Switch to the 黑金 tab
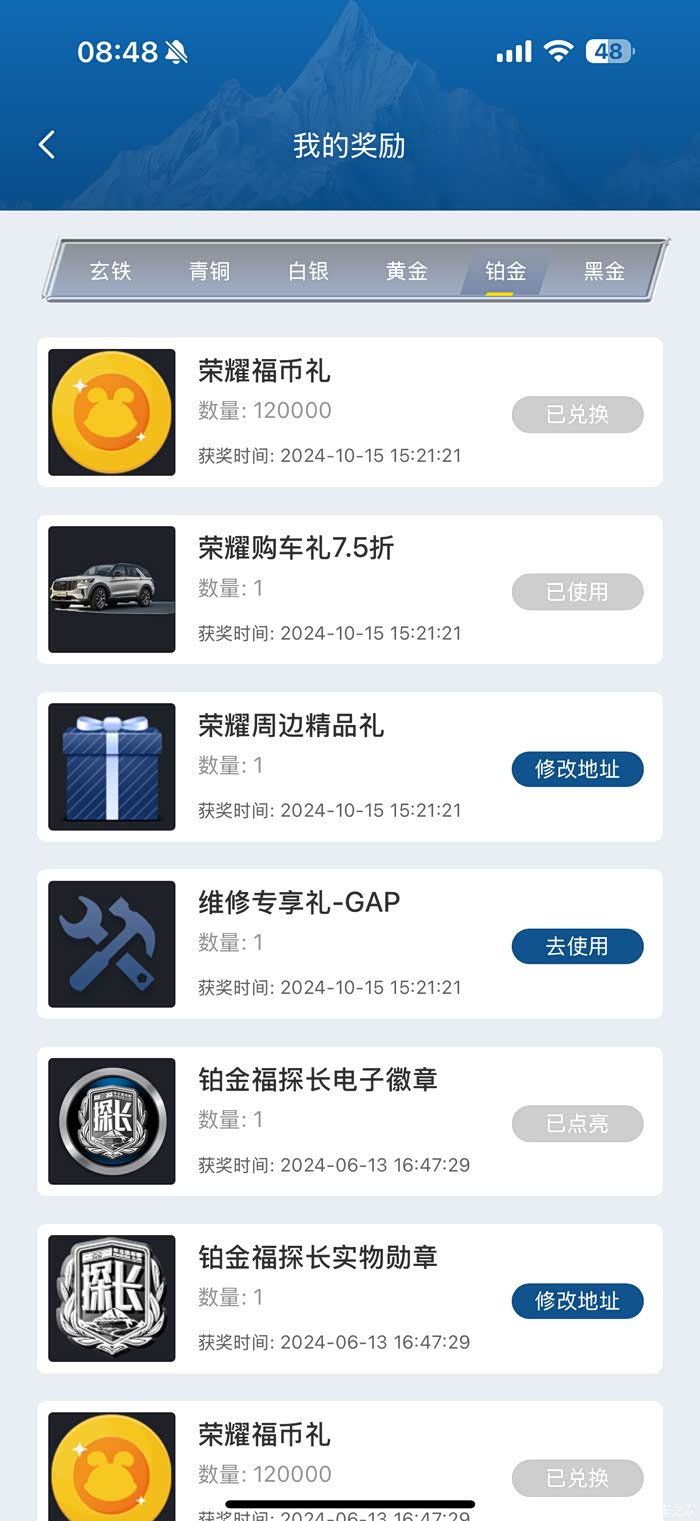Viewport: 700px width, 1521px height. click(604, 271)
